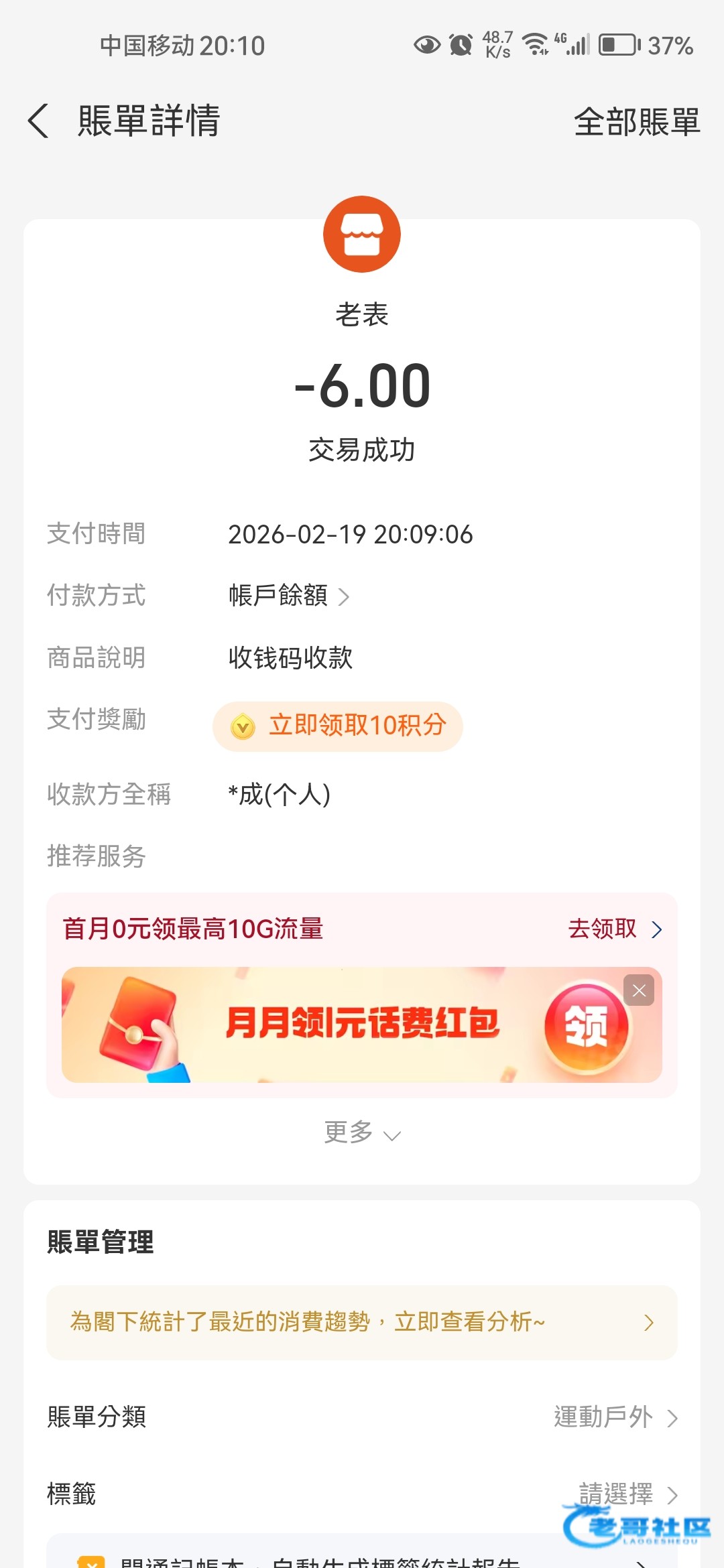This screenshot has height=1568, width=724.
Task: Open 全部賬單 in the top bar
Action: [636, 122]
